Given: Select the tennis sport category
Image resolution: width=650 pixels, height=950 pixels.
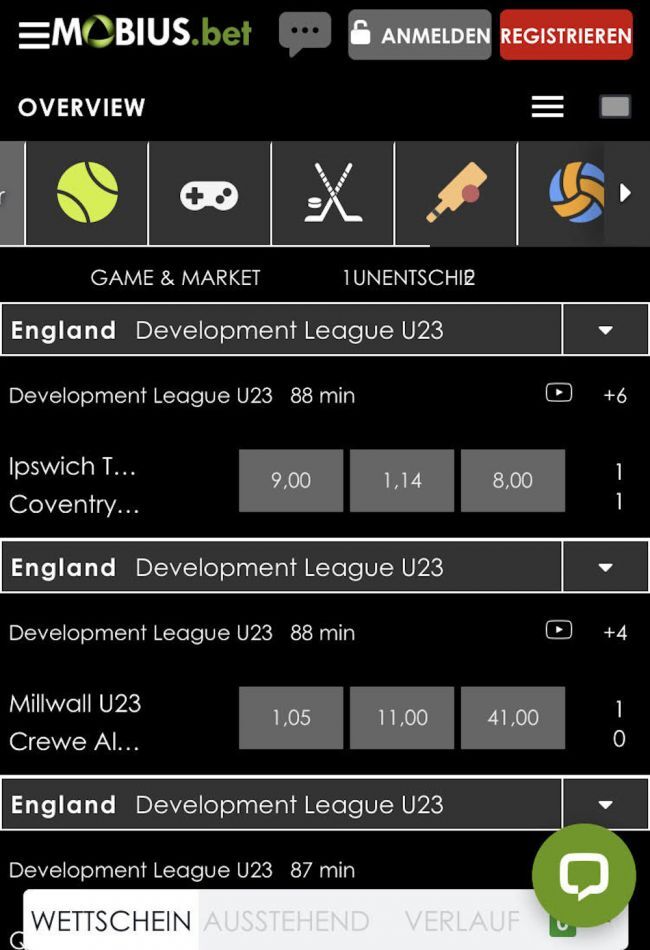Looking at the screenshot, I should [x=87, y=193].
